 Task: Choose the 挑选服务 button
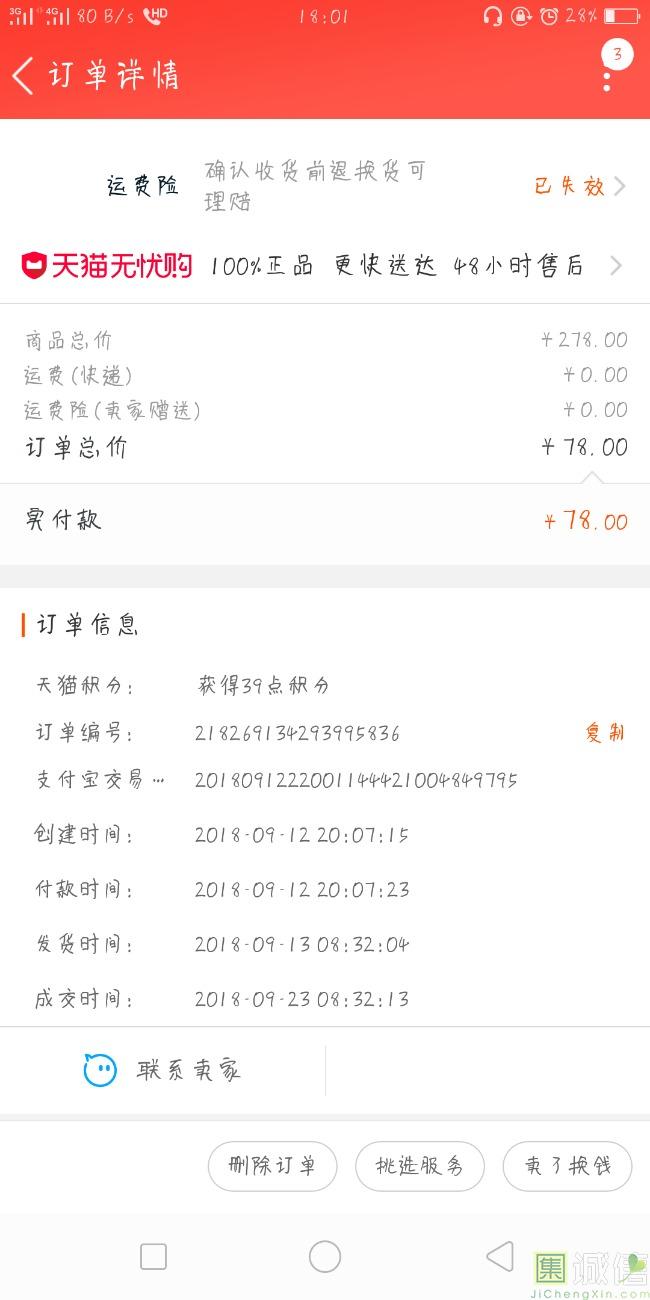click(x=420, y=1166)
